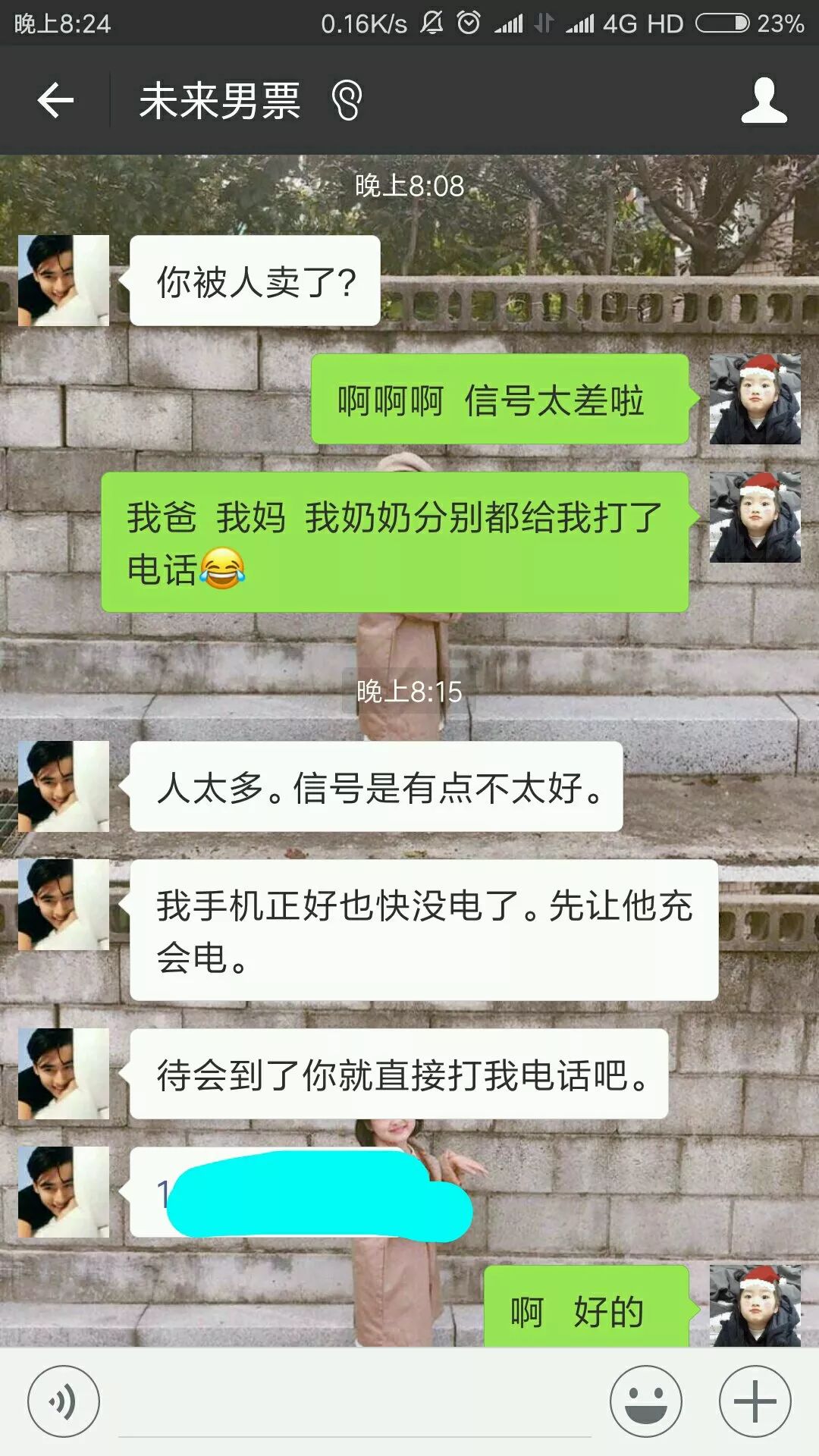Open chat info via profile icon
Screen dimensions: 819x1456
[x=764, y=100]
